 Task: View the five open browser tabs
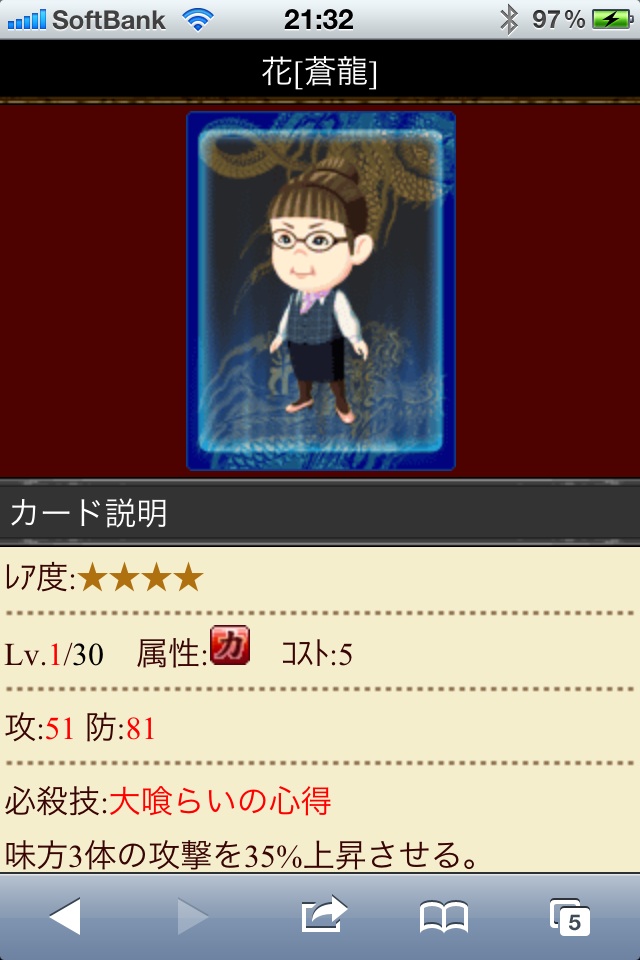coord(571,916)
